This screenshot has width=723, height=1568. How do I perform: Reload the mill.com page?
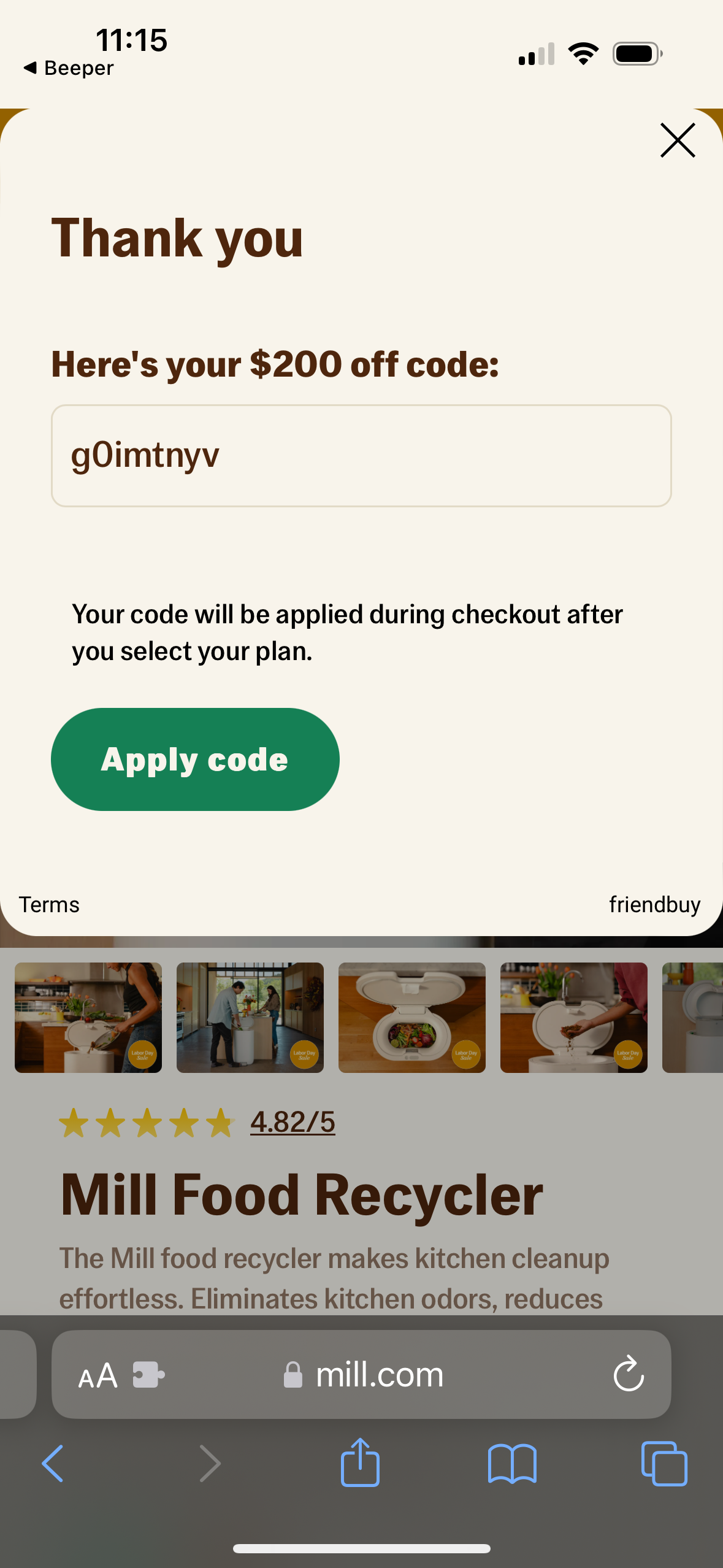click(x=627, y=1374)
